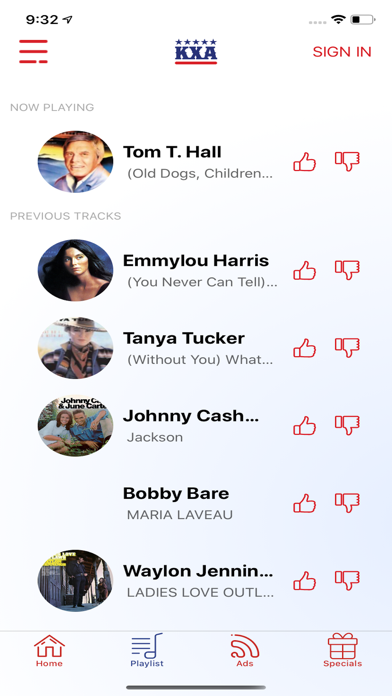Image resolution: width=392 pixels, height=696 pixels.
Task: Dislike the Waylon Jennings track
Action: point(347,581)
